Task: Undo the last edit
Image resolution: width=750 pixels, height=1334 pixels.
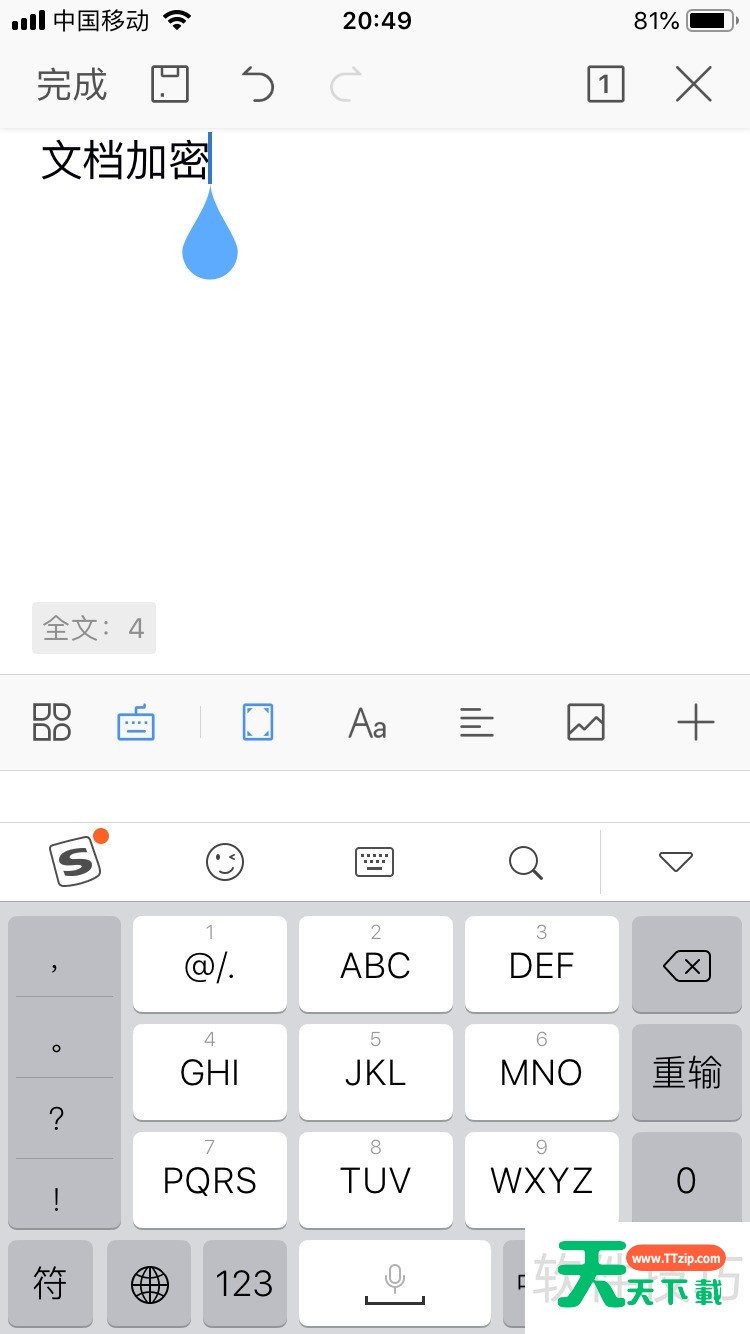Action: coord(258,85)
